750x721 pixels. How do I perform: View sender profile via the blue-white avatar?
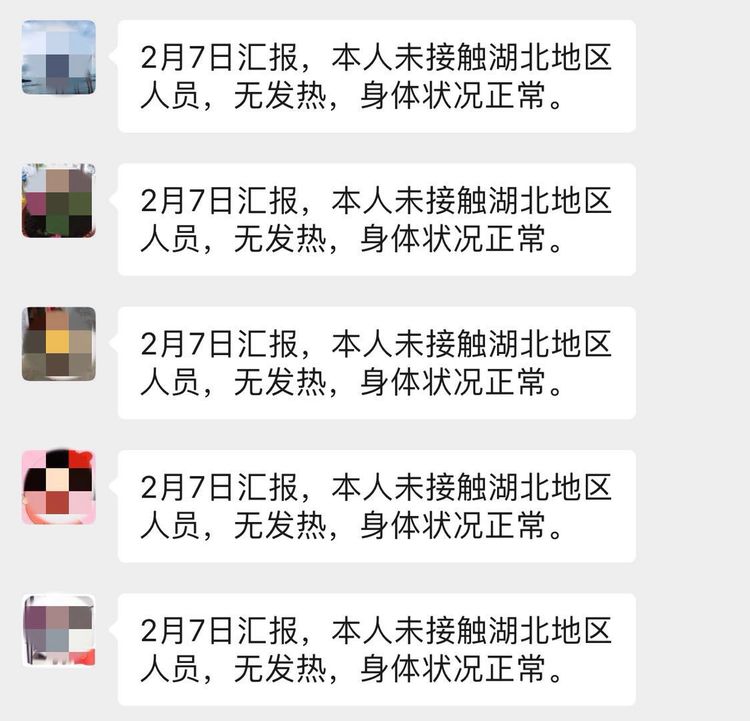point(58,57)
